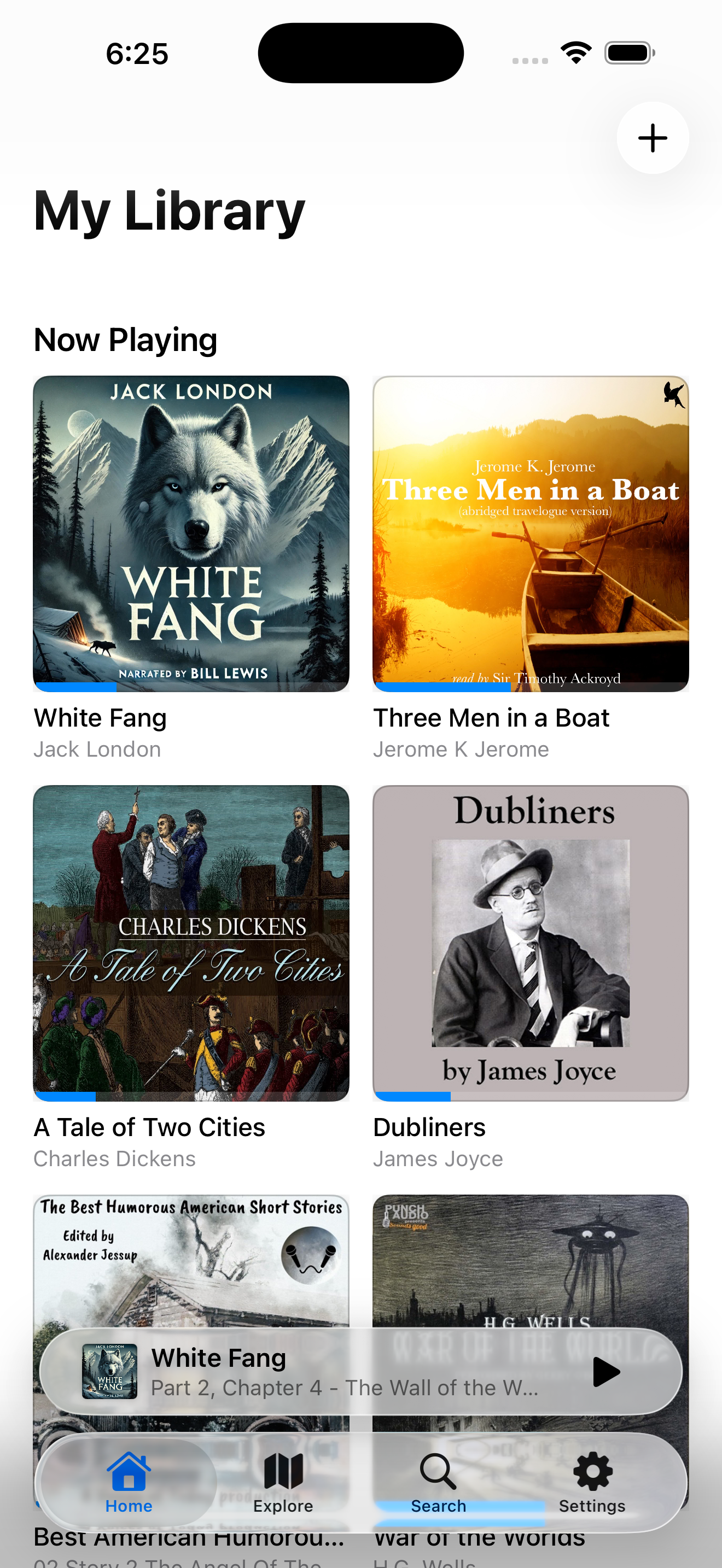Play White Fang from the mini player
This screenshot has width=722, height=1568.
605,1371
